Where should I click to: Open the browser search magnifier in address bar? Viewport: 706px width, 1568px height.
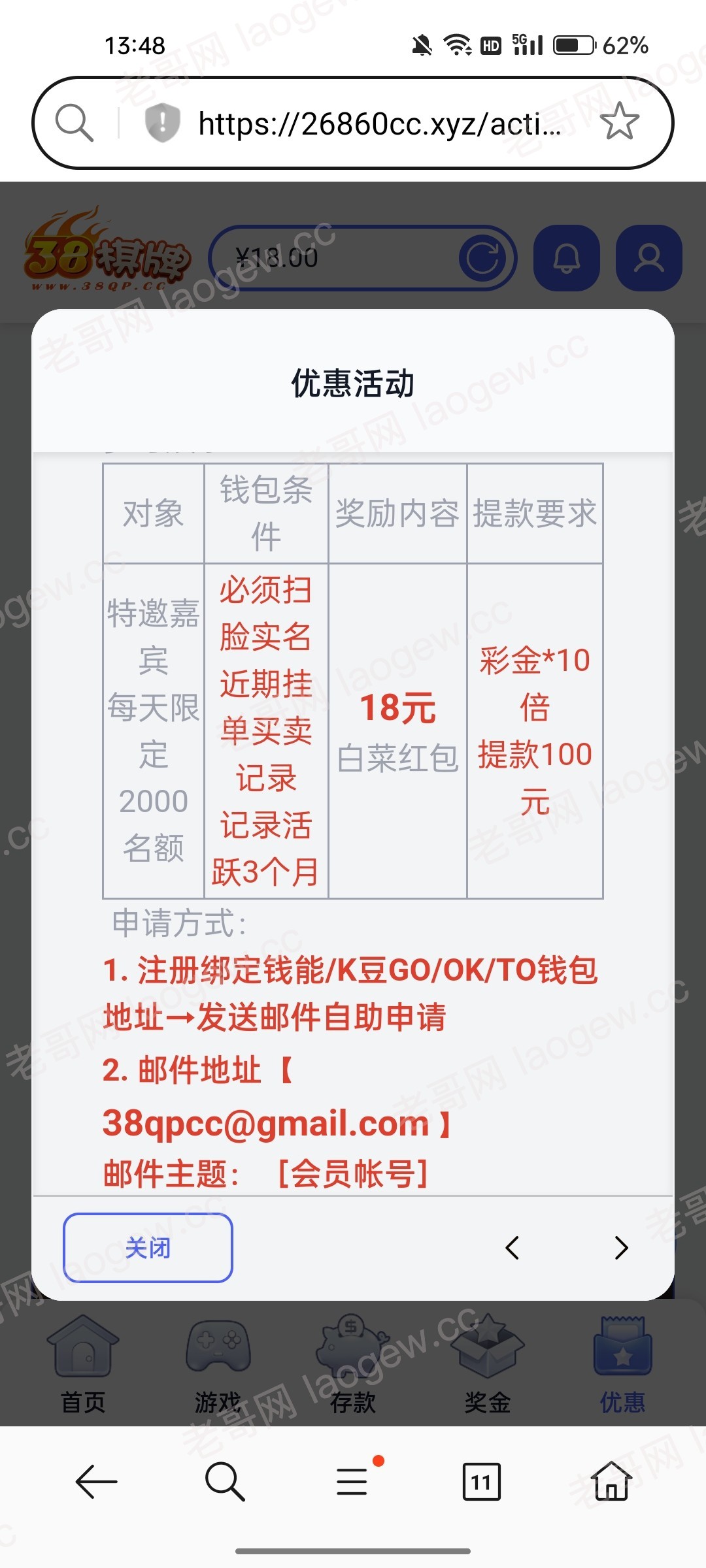point(74,122)
